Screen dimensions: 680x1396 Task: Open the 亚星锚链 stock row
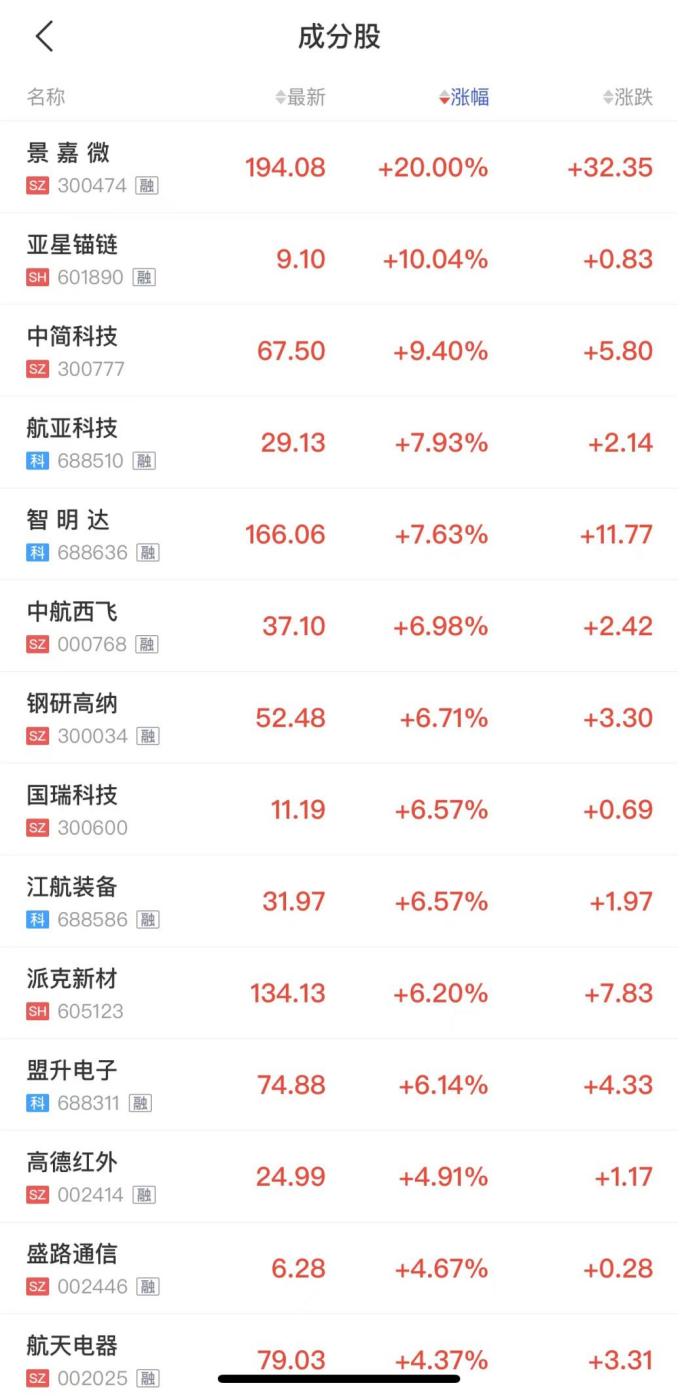pos(340,259)
